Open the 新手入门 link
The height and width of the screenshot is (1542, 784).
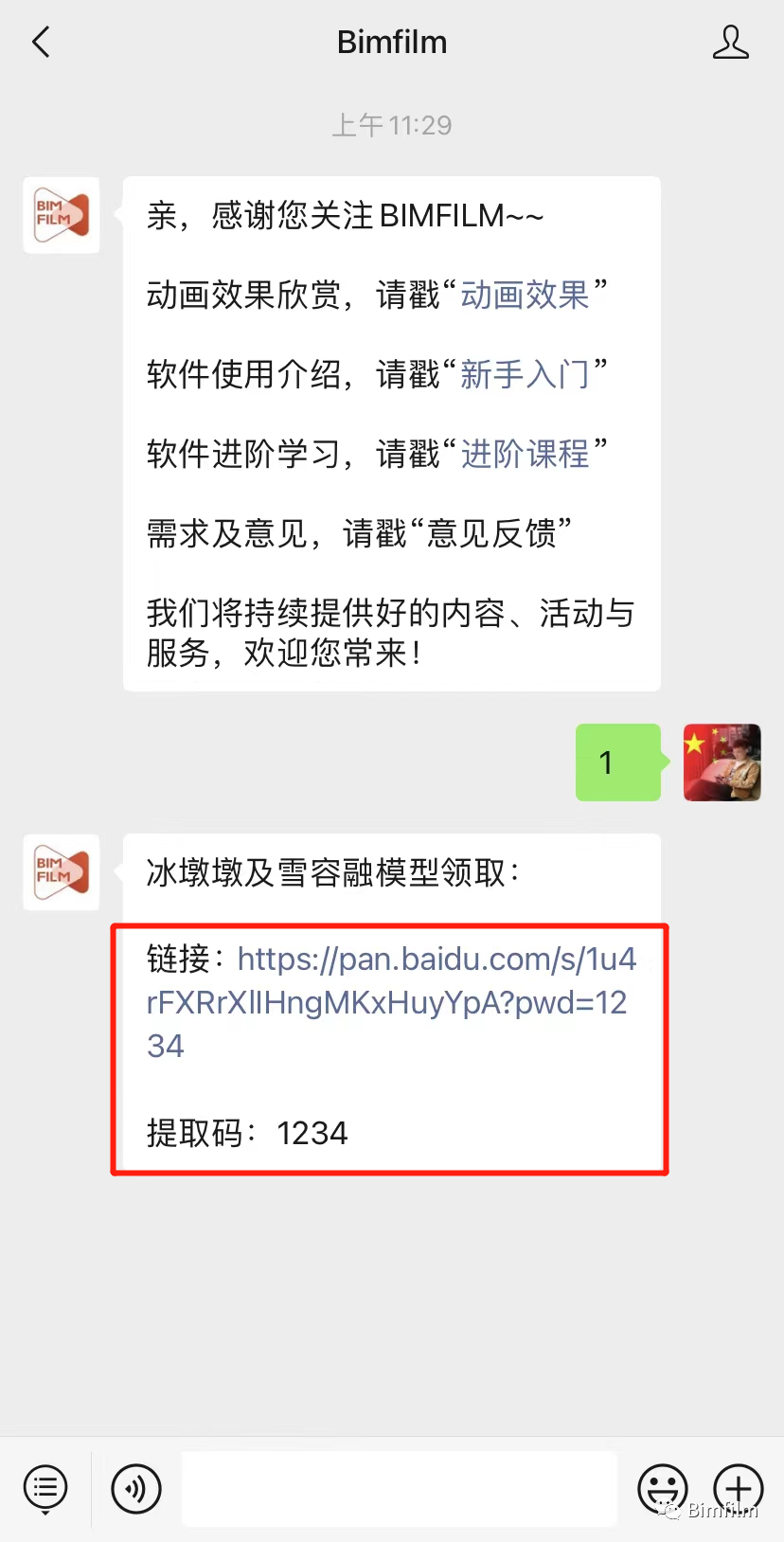[525, 375]
